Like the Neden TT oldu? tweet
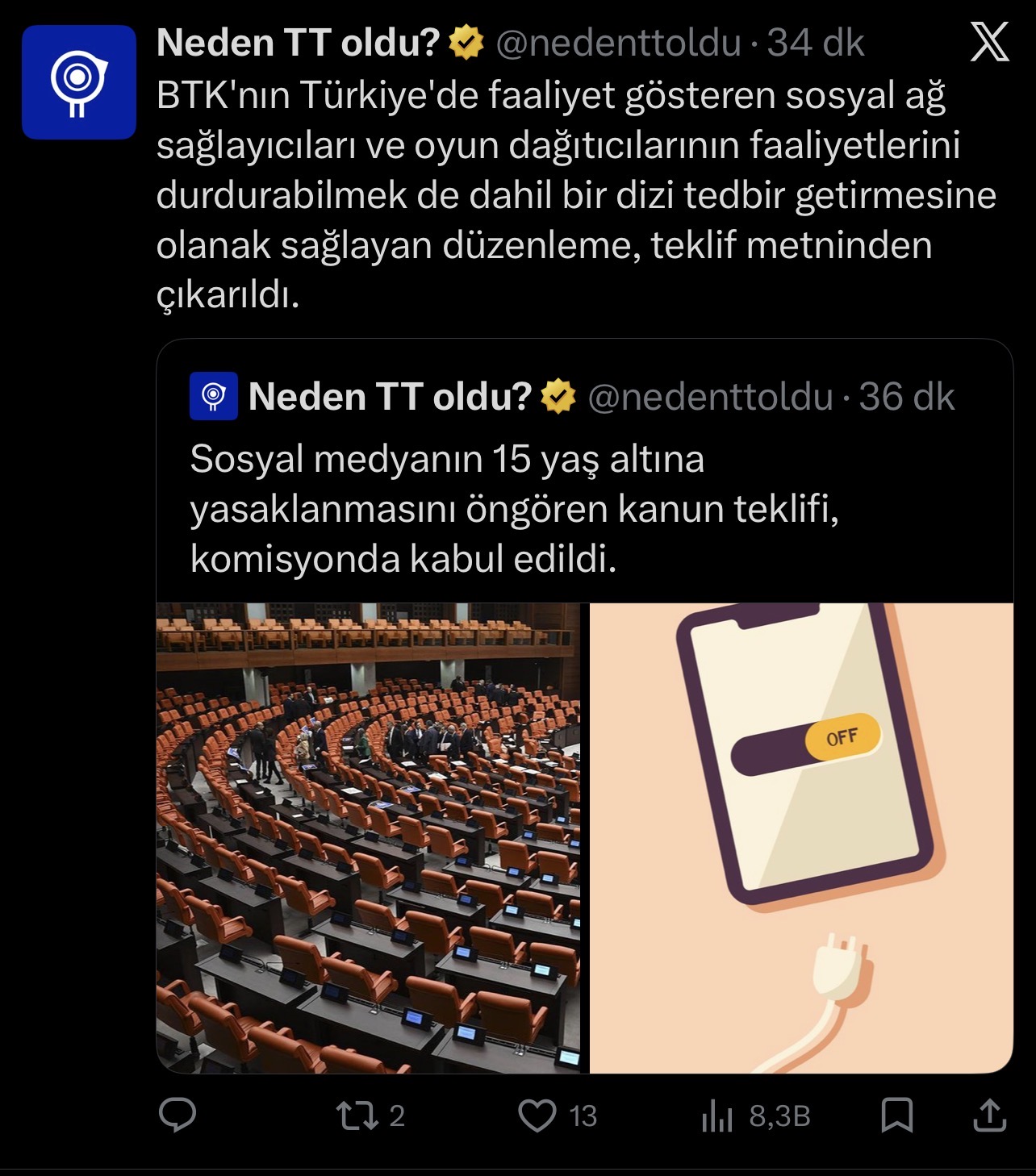 pyautogui.click(x=537, y=1116)
